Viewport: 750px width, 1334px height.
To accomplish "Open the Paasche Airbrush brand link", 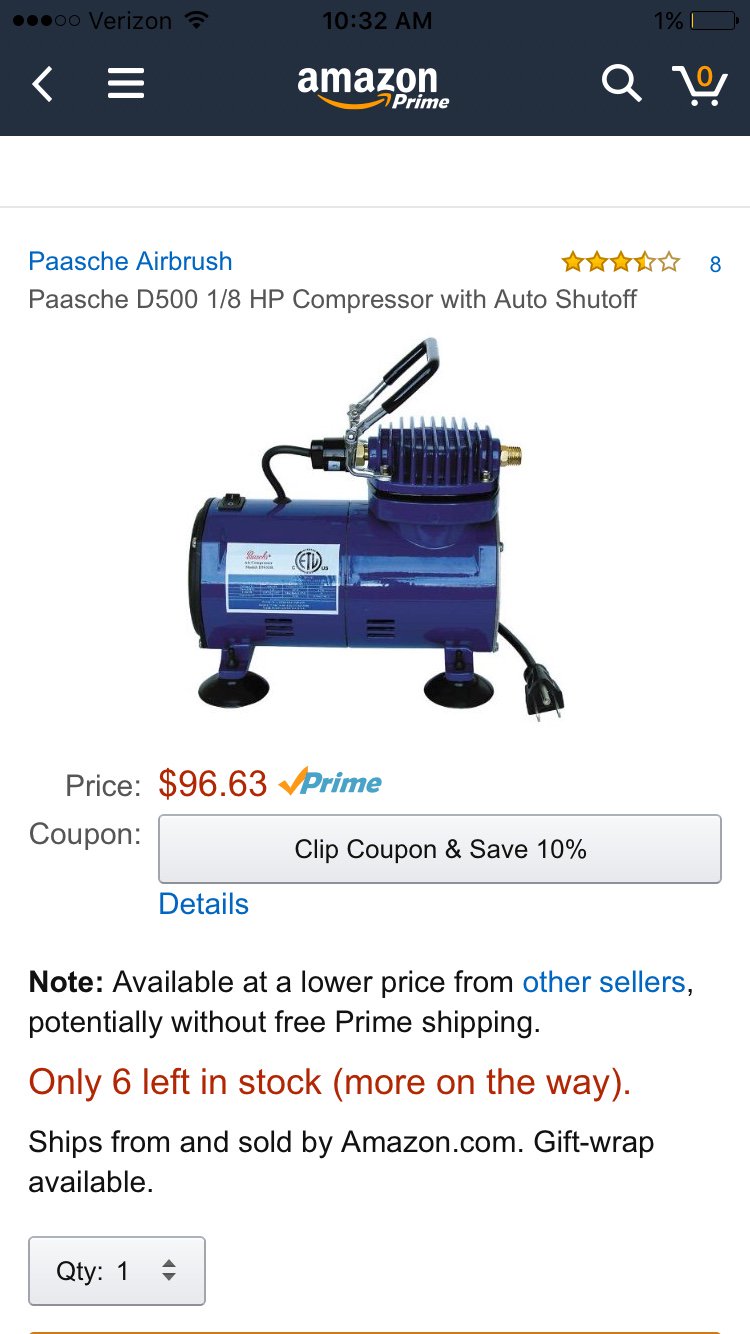I will click(x=130, y=261).
